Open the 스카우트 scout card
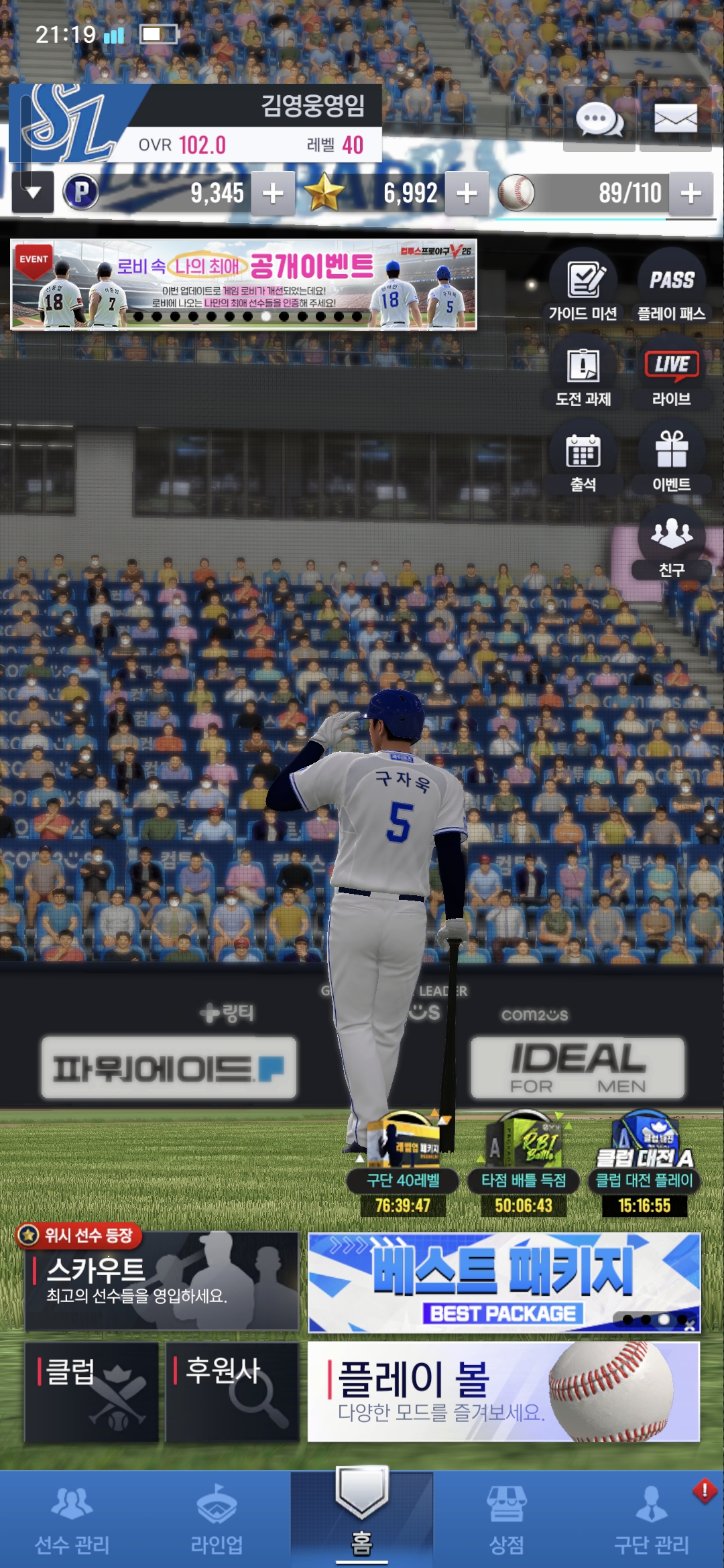 [162, 1281]
